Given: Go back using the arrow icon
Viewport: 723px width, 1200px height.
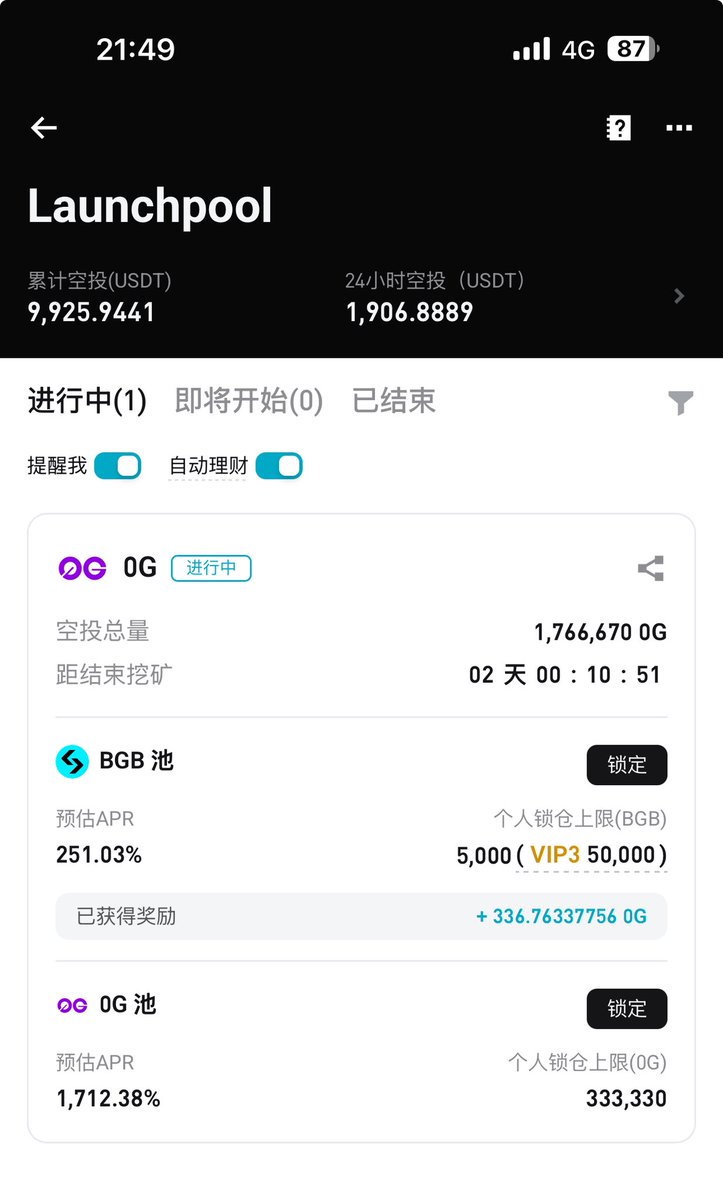Looking at the screenshot, I should [44, 128].
